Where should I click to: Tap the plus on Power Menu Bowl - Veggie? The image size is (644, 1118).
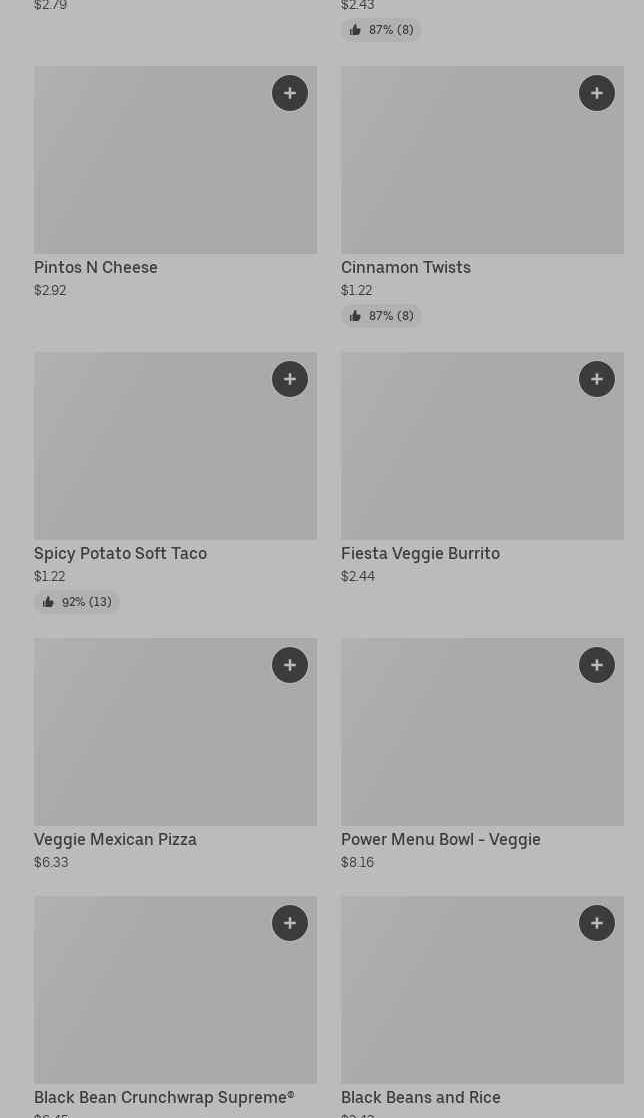coord(597,665)
